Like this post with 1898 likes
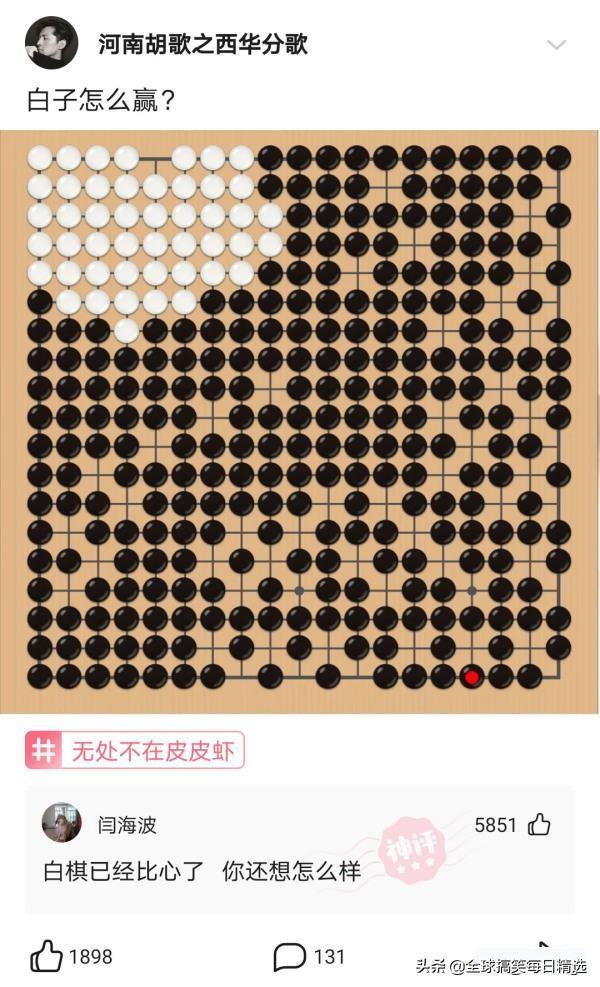 pos(47,957)
